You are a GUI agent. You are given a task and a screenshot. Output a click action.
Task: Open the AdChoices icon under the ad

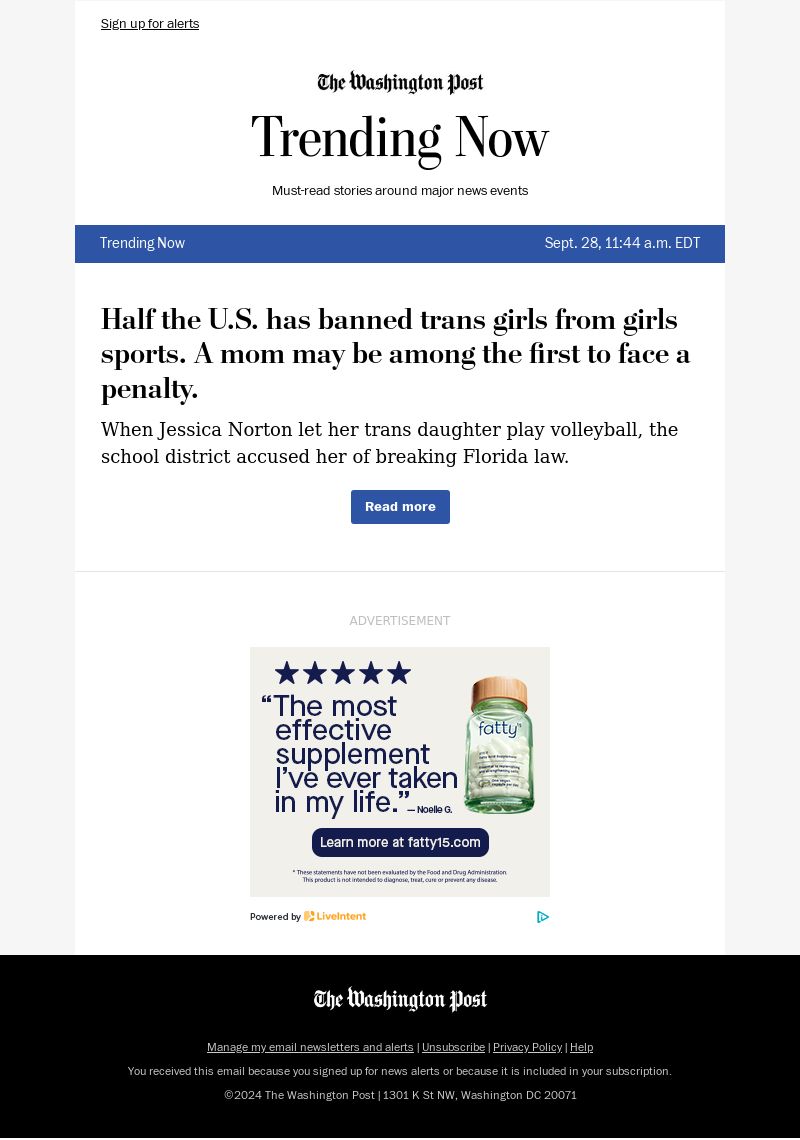click(543, 917)
